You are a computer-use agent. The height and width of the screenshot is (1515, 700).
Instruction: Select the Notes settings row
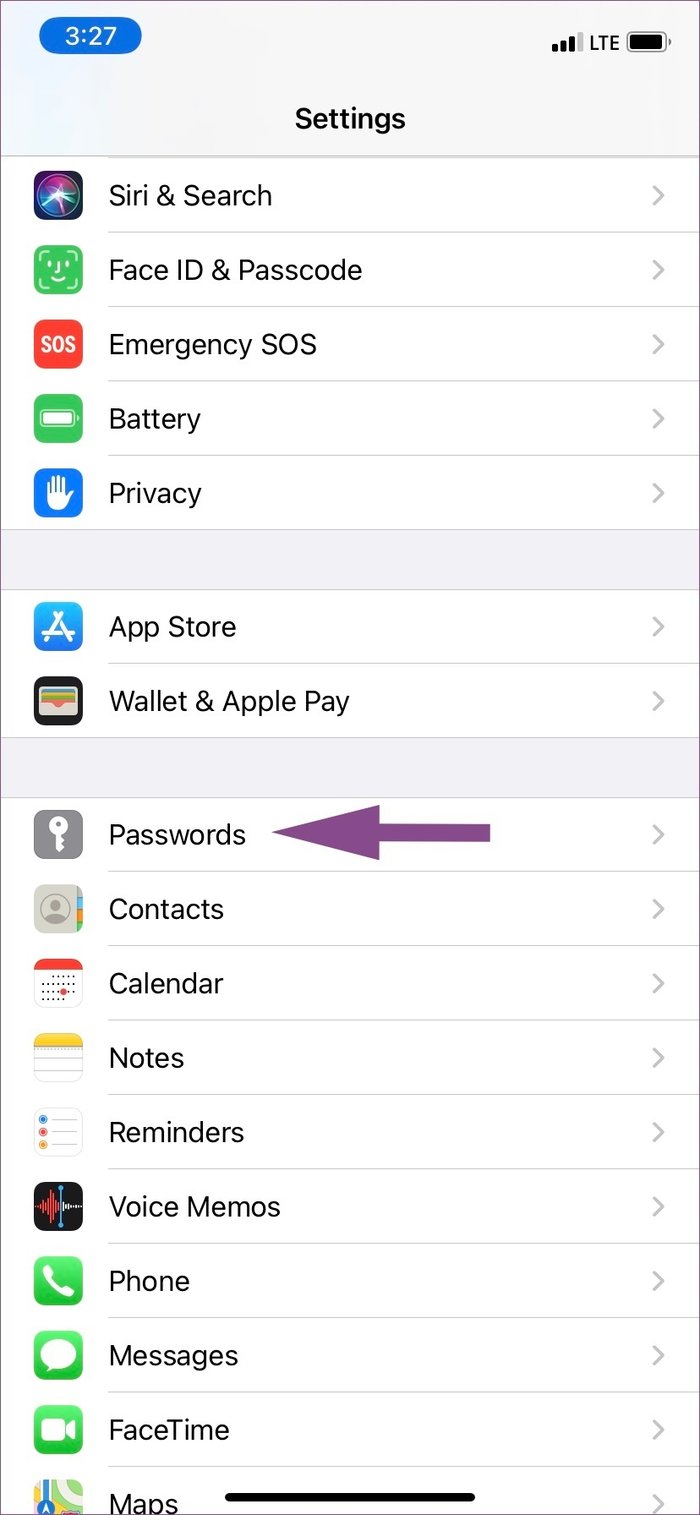[350, 1058]
